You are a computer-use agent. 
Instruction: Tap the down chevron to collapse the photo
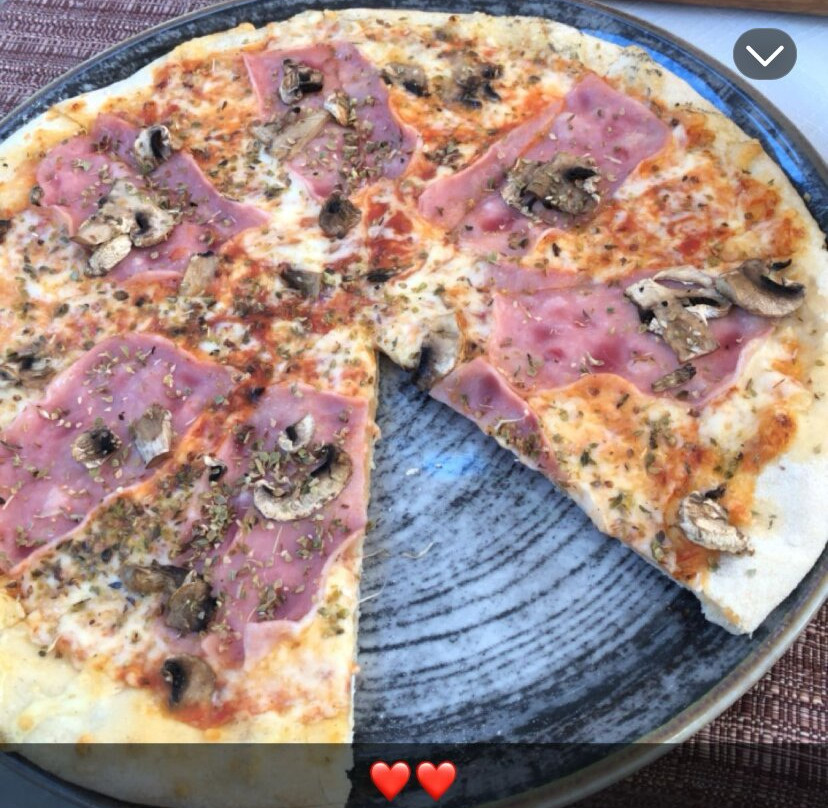click(764, 55)
